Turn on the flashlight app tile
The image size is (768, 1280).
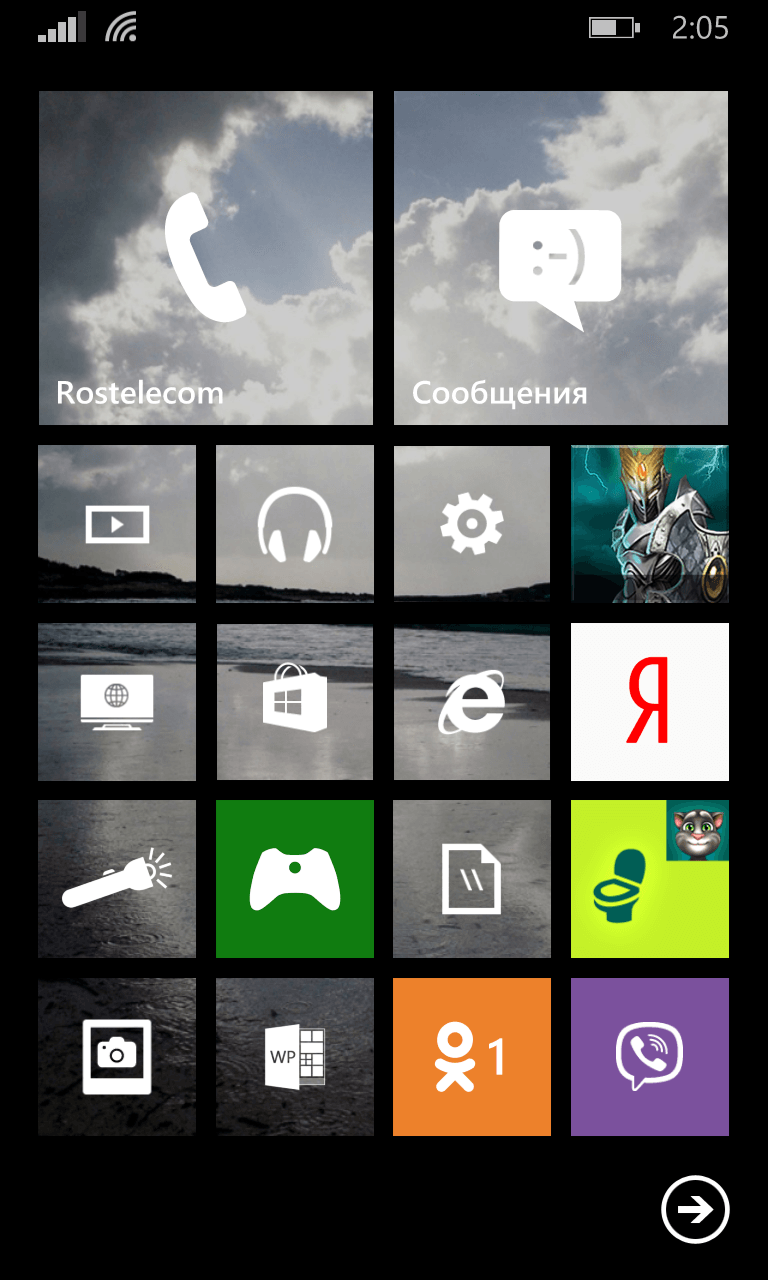[117, 879]
